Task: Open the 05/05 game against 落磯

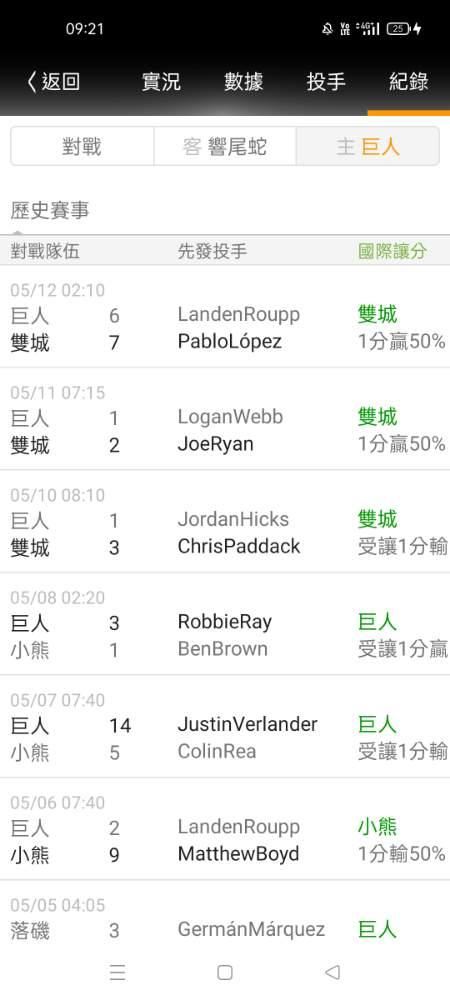Action: click(x=225, y=916)
